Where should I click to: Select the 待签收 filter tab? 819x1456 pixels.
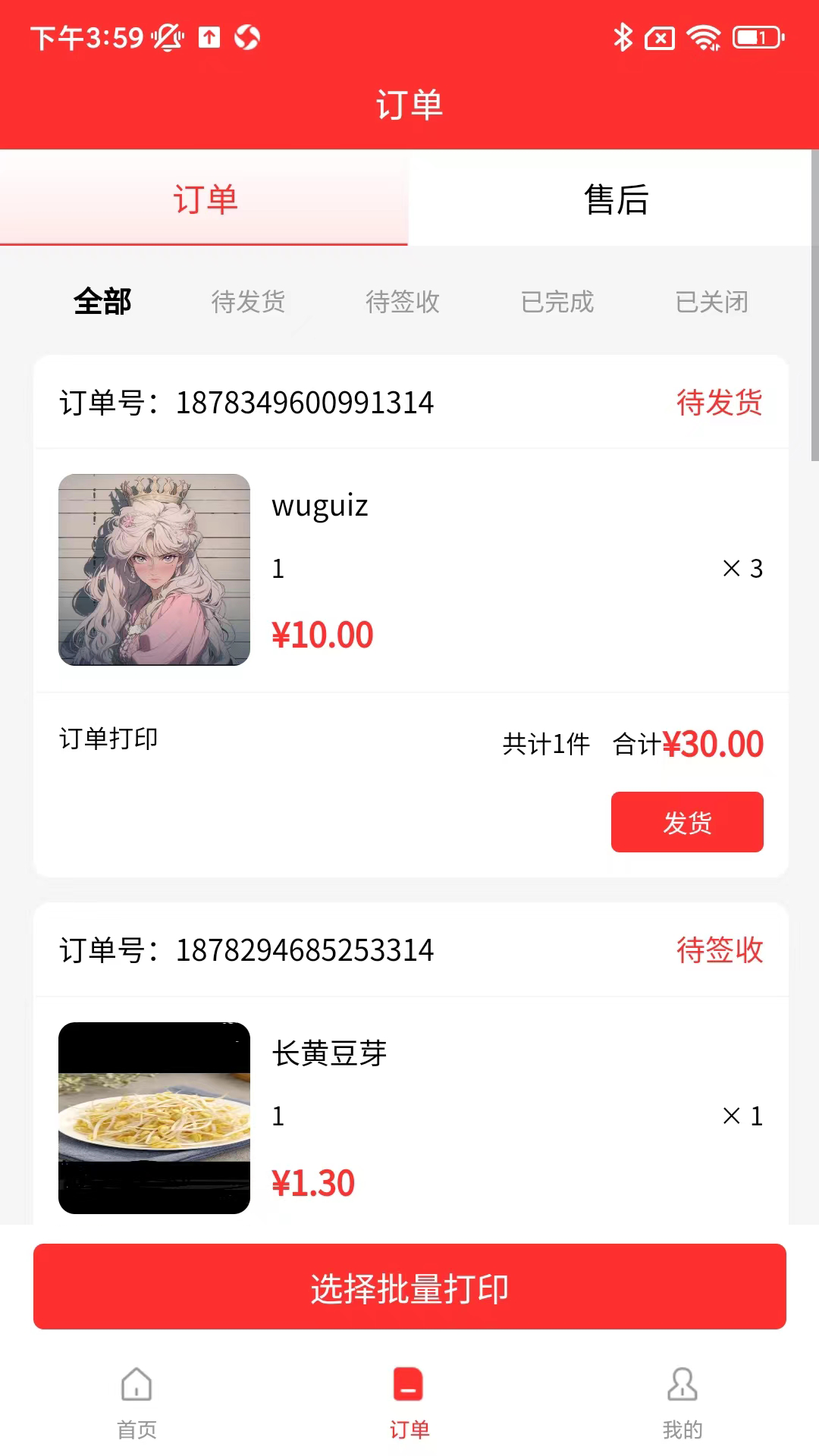[403, 302]
